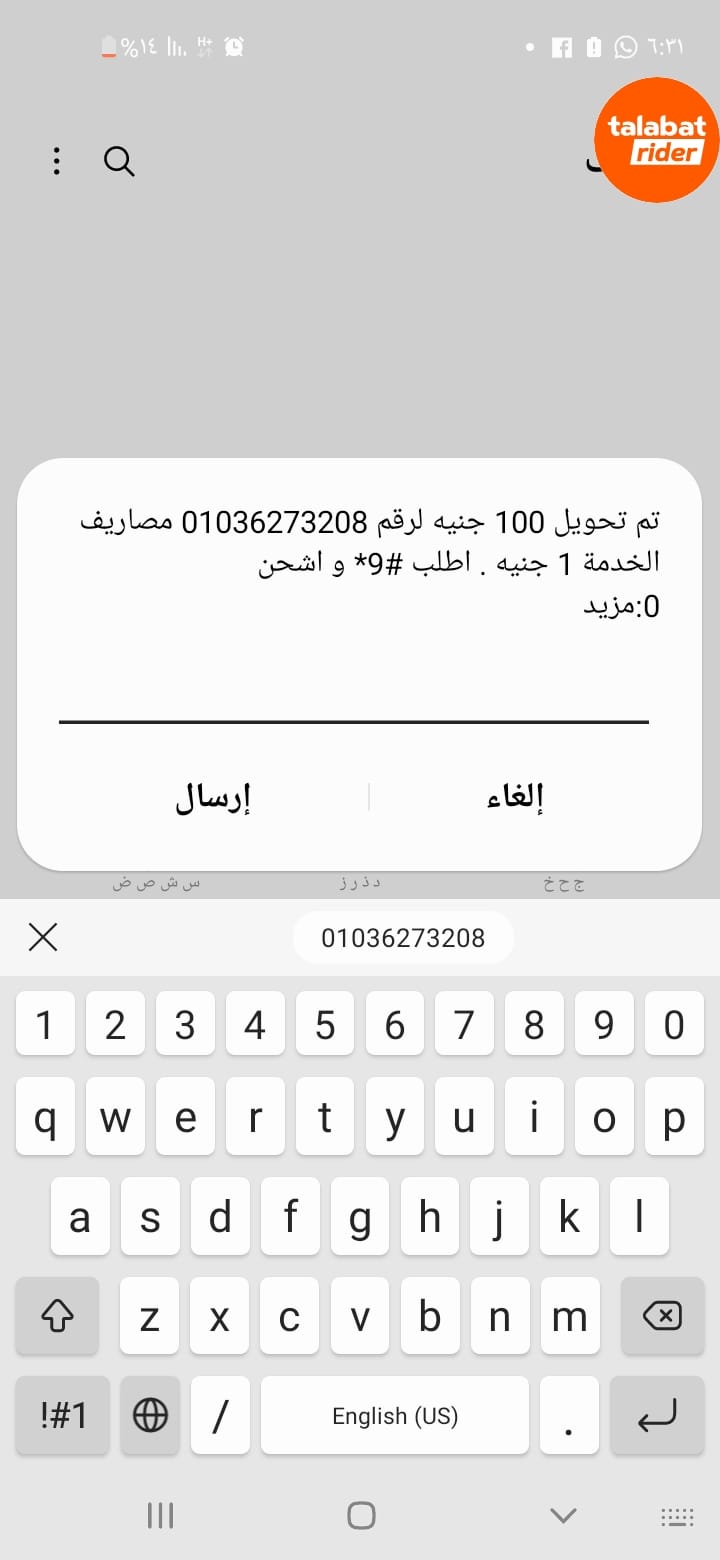Toggle the Shift key on the keyboard
The image size is (720, 1560).
pos(57,1316)
